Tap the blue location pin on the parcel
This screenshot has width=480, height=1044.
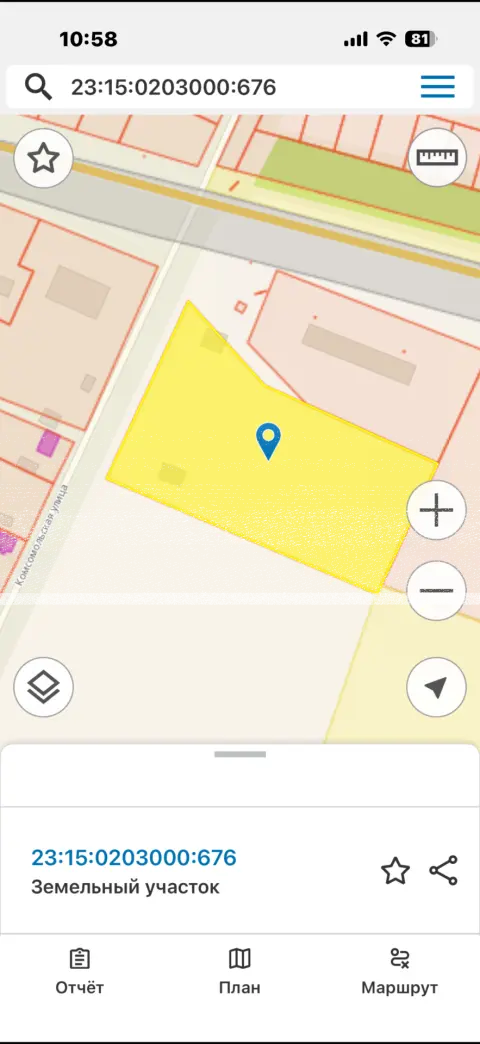click(268, 441)
